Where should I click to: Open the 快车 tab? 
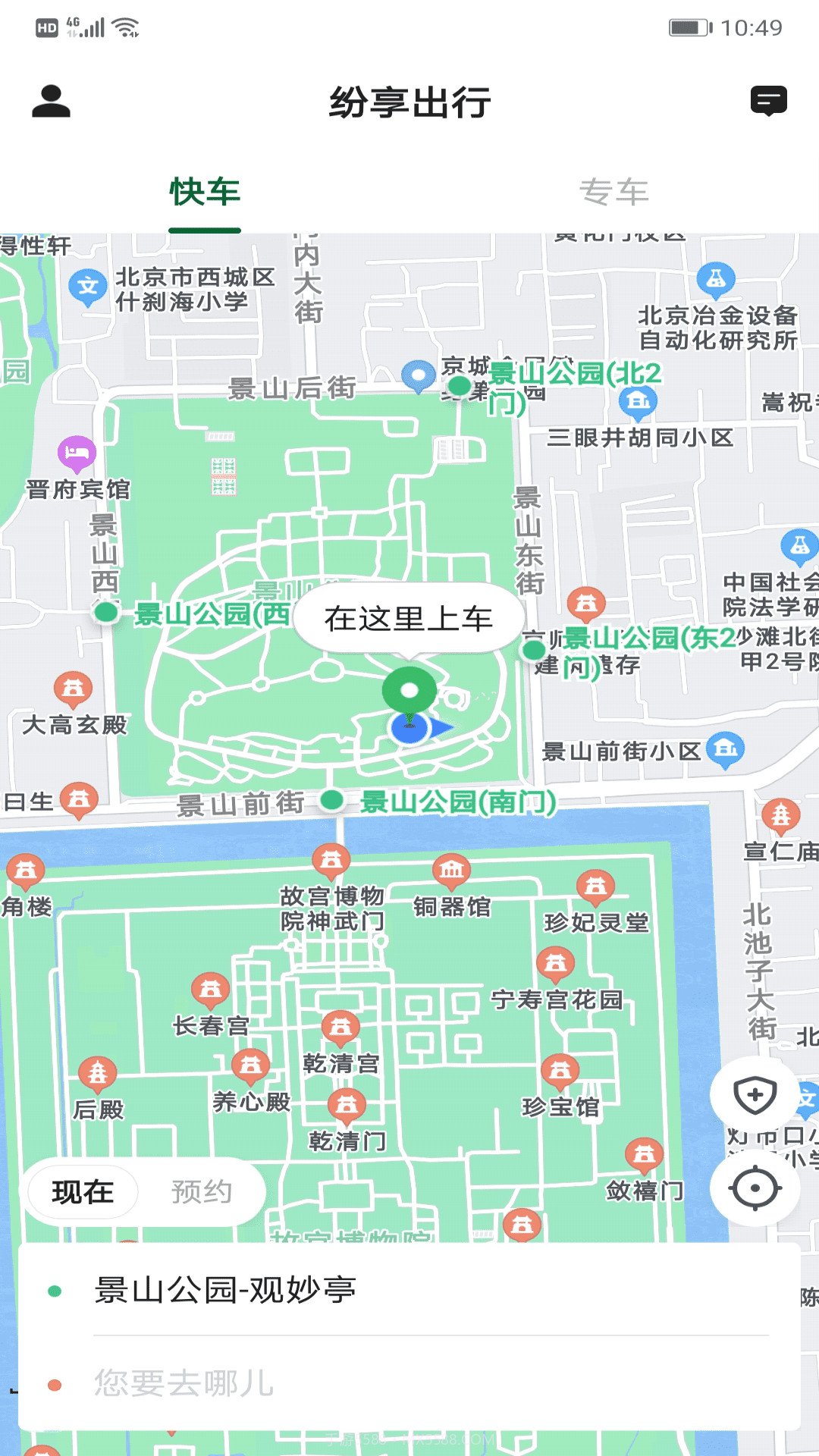(x=204, y=192)
